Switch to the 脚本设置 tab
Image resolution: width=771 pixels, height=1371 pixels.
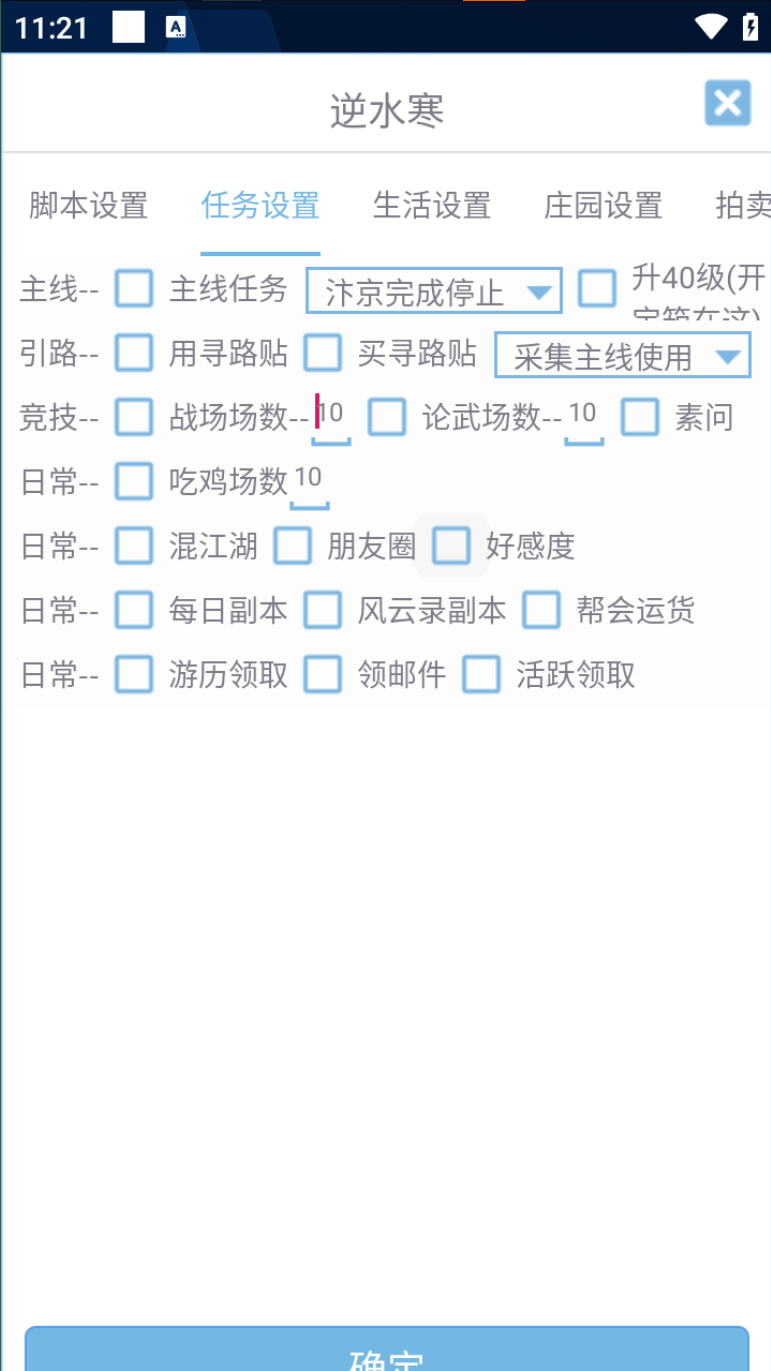(87, 206)
